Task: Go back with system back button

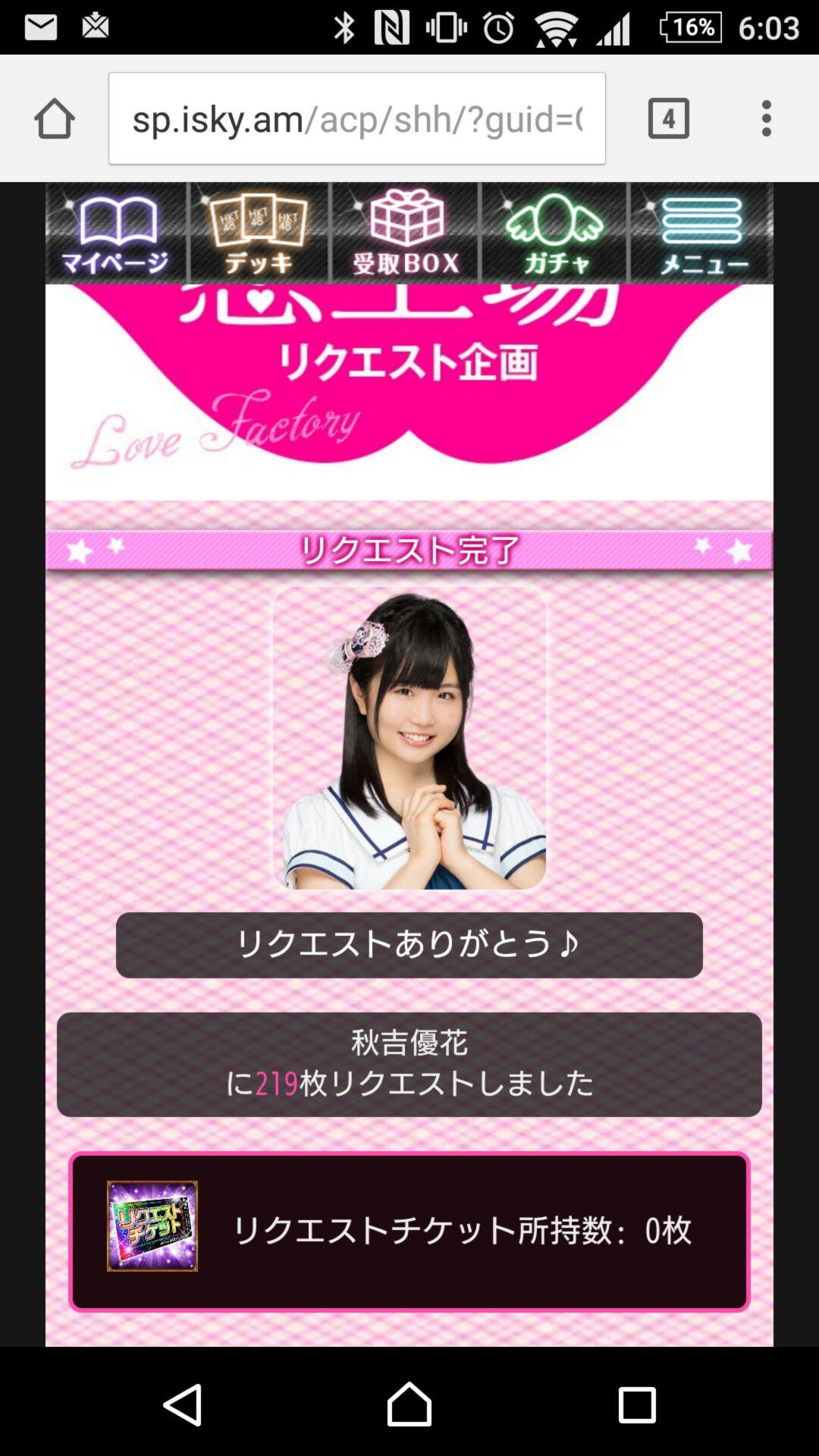Action: pyautogui.click(x=182, y=1404)
